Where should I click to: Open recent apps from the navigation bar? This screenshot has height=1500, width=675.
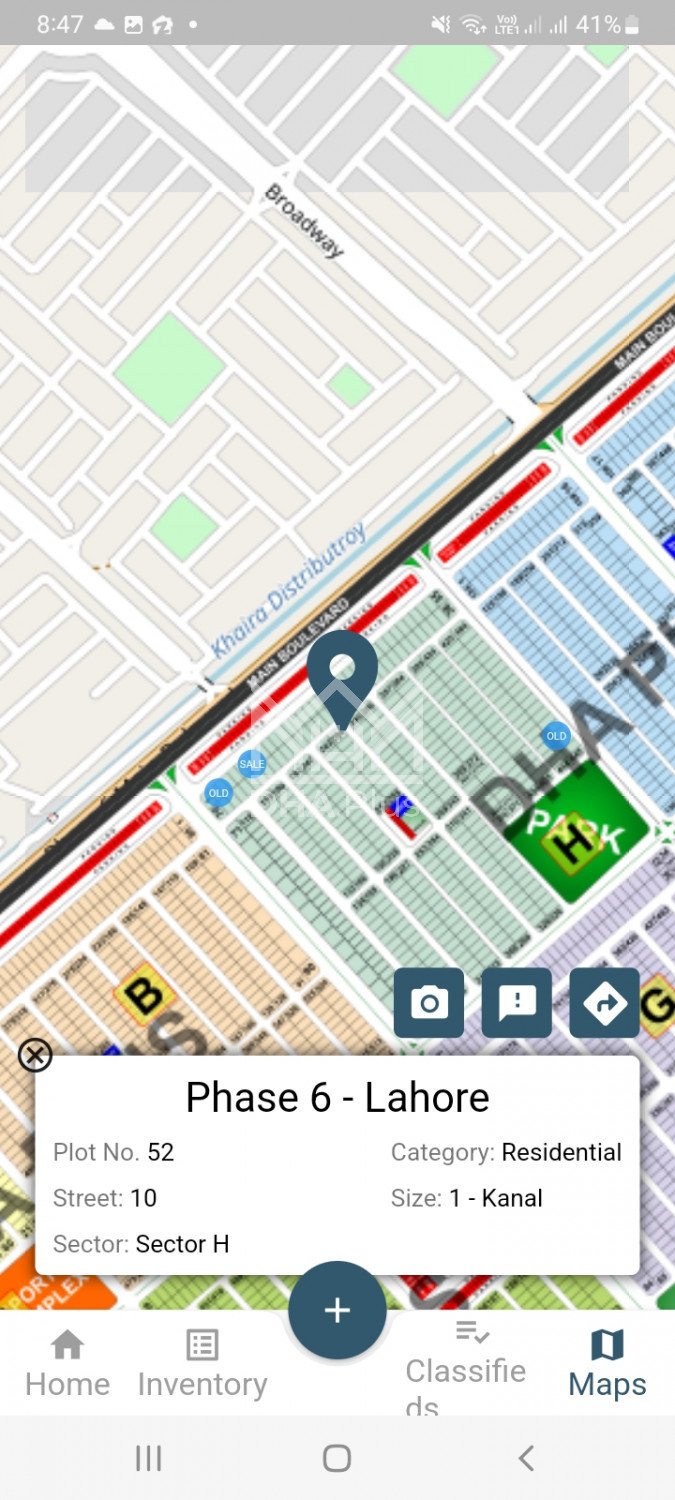pos(148,1458)
